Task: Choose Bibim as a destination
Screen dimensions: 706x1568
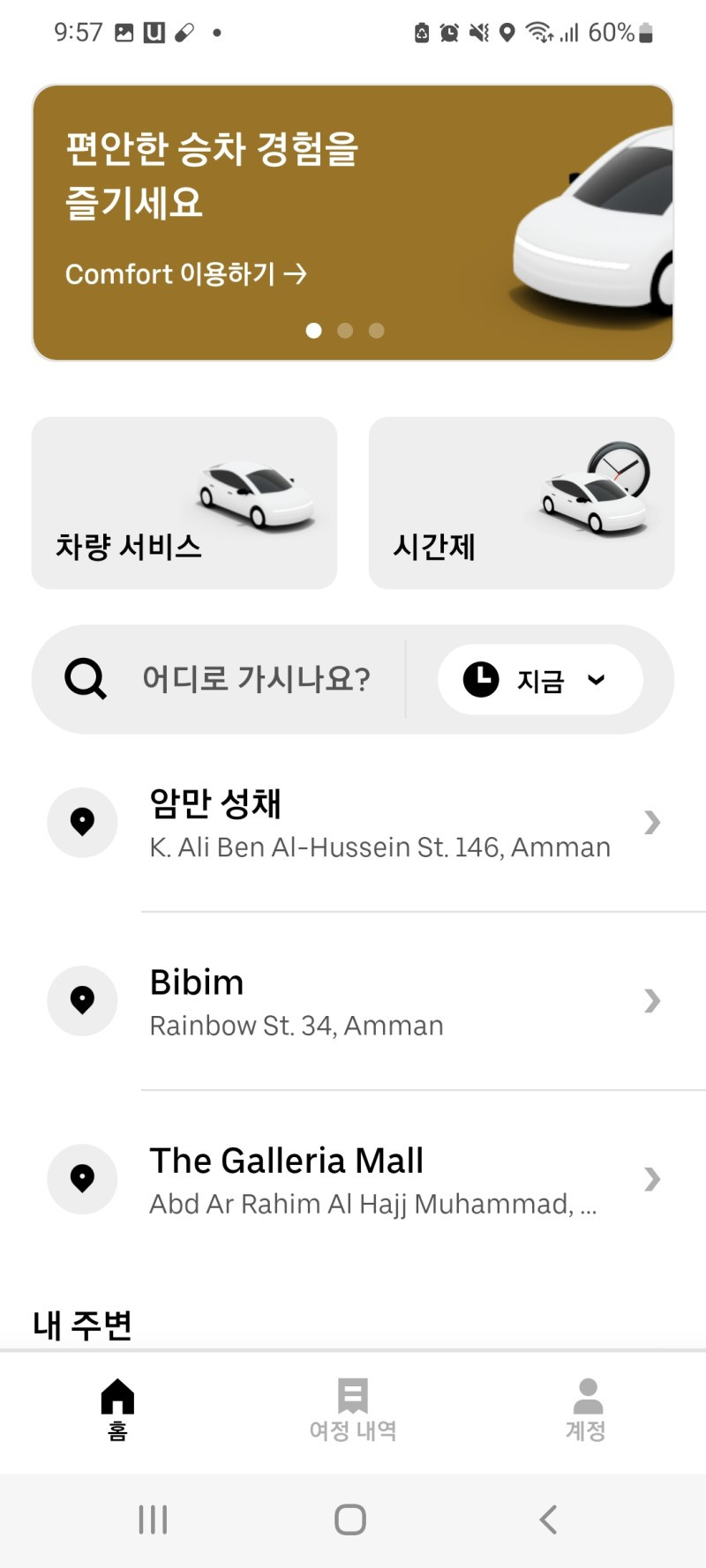Action: click(x=353, y=1000)
